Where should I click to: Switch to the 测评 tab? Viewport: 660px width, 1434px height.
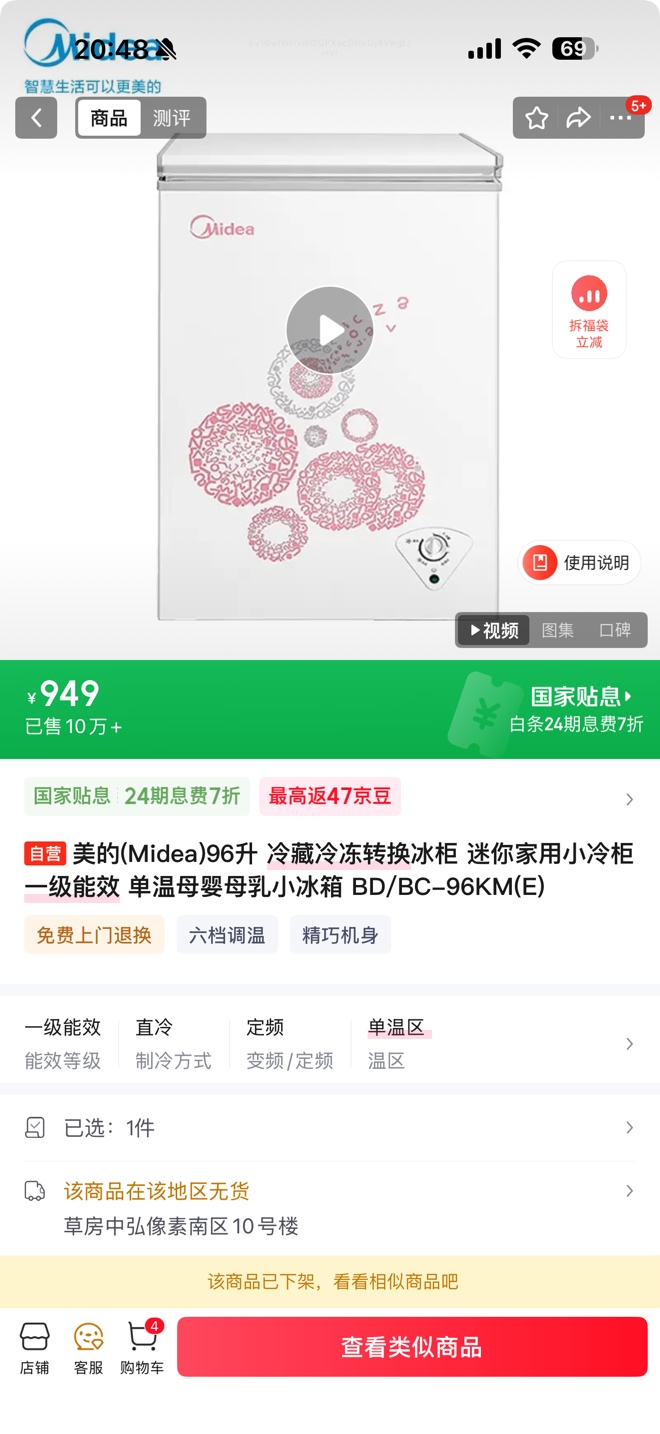coord(171,118)
